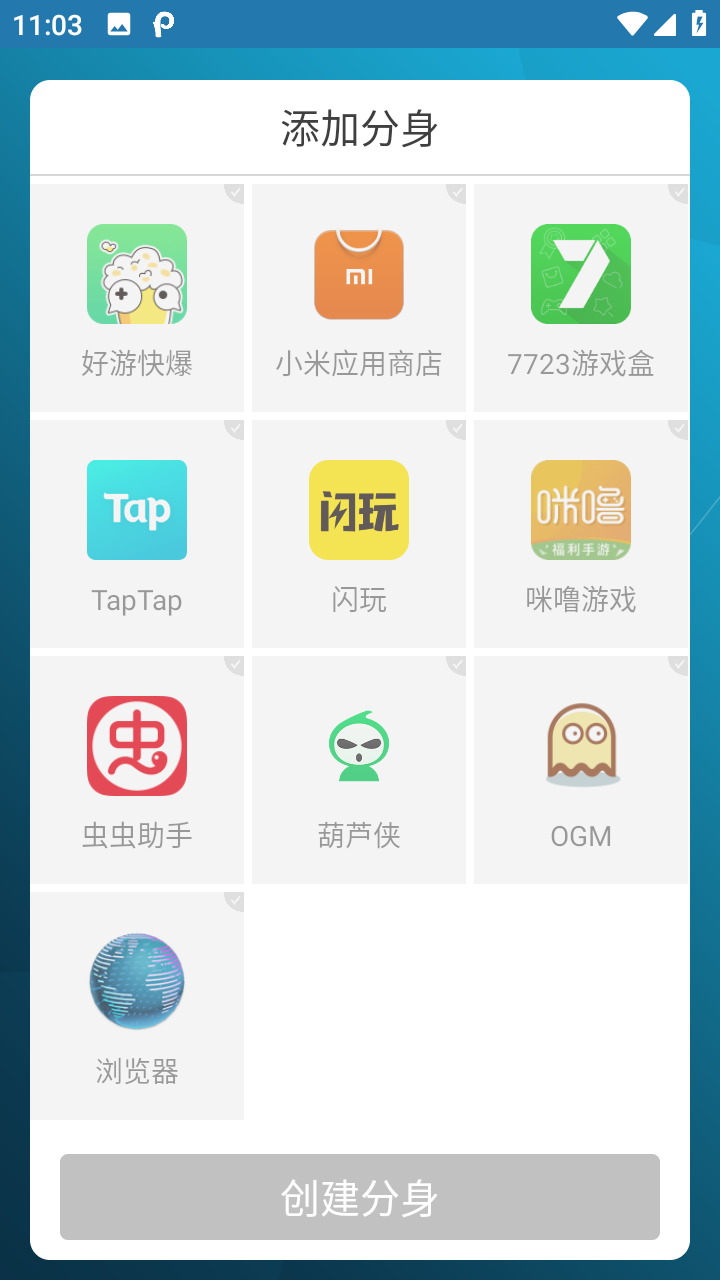The width and height of the screenshot is (720, 1280).
Task: Toggle the selection mark on the OGM tile
Action: [x=679, y=664]
